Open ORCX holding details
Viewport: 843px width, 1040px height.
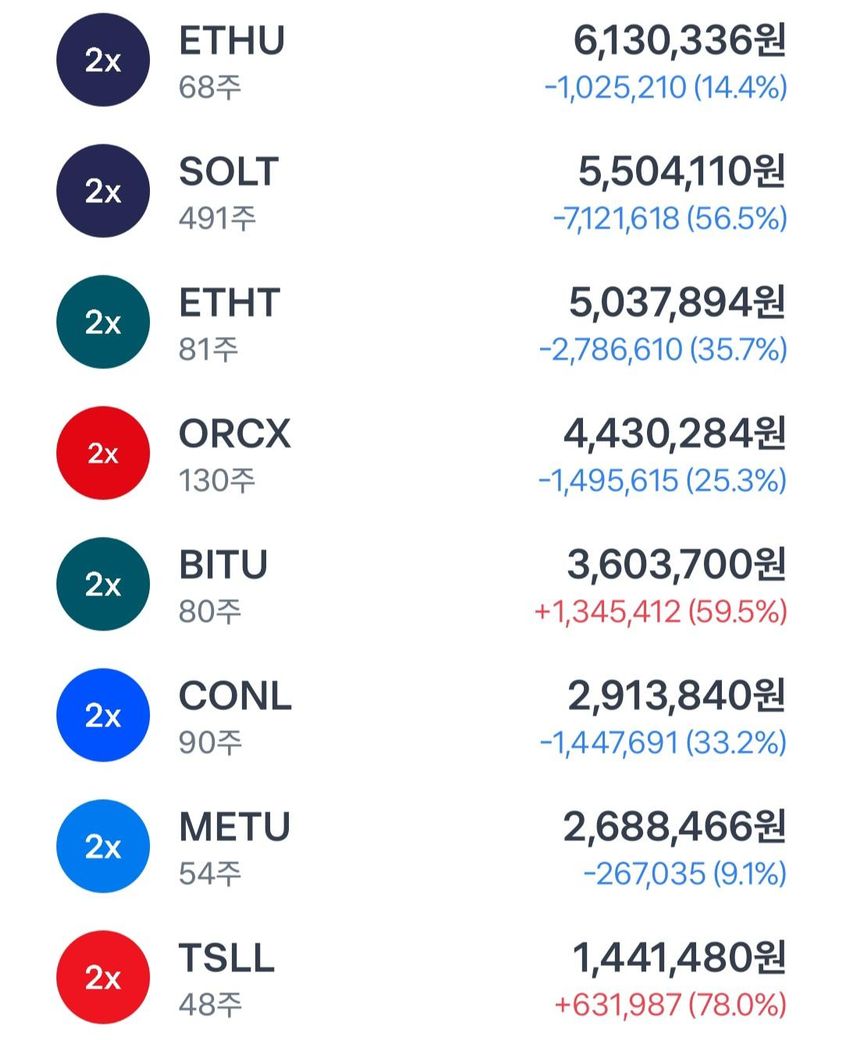click(420, 453)
